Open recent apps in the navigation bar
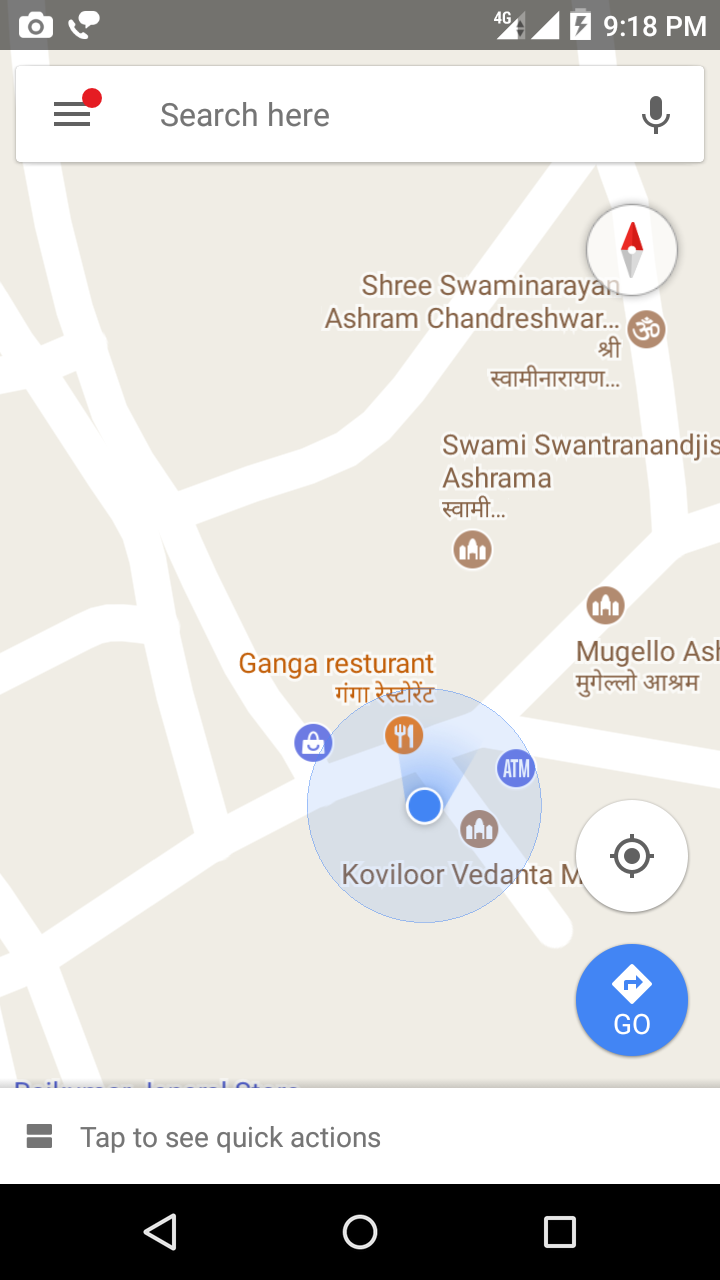720x1280 pixels. tap(560, 1232)
